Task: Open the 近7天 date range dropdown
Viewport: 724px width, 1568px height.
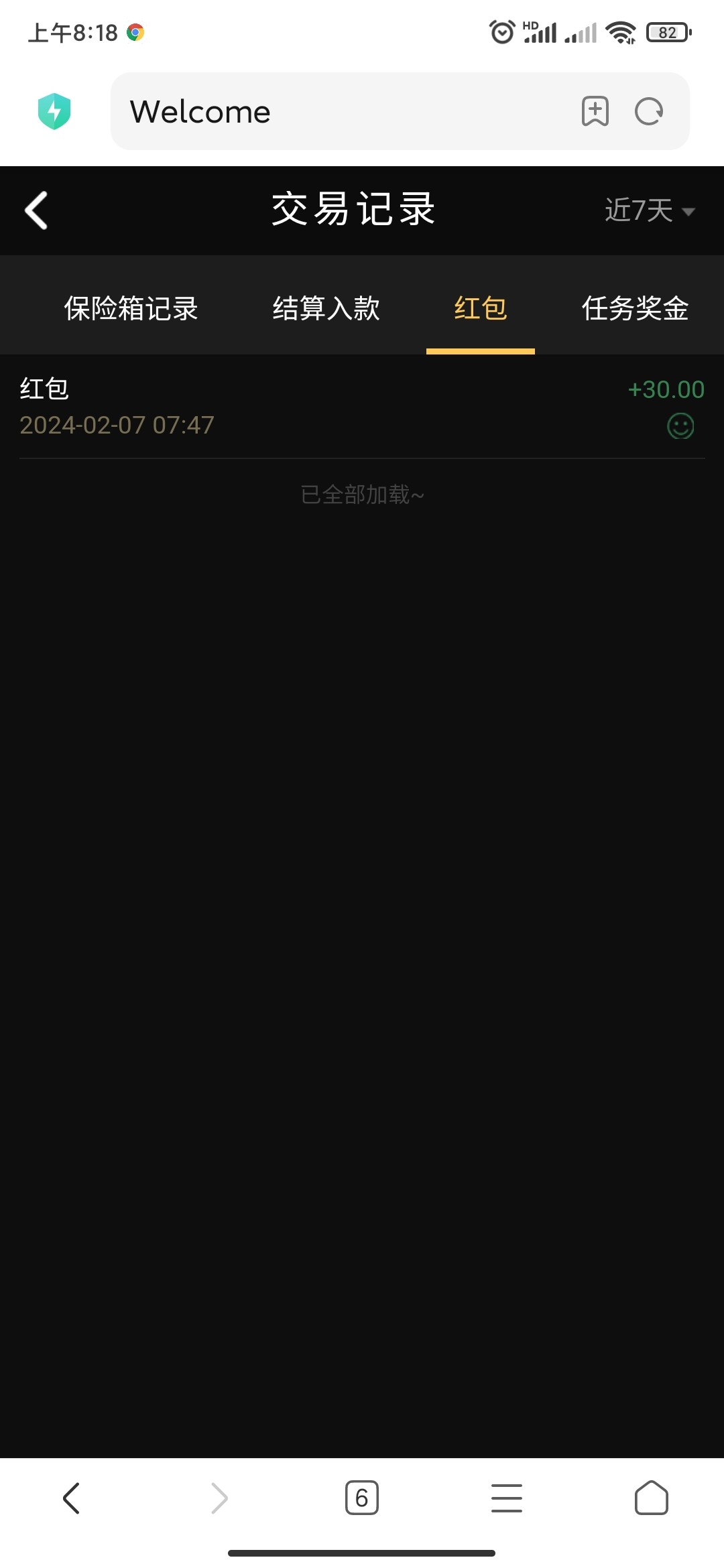Action: pos(649,210)
